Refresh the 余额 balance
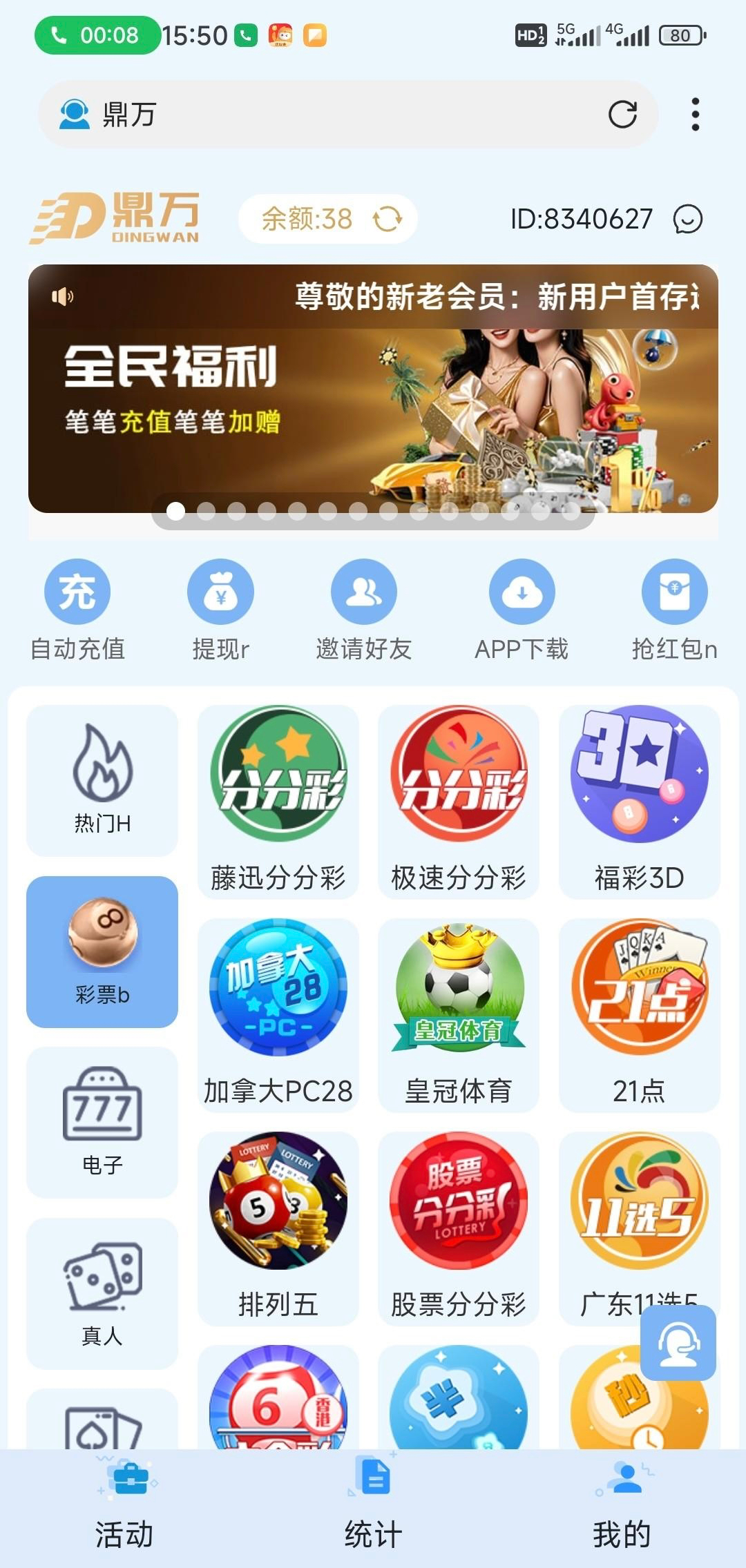This screenshot has height=1568, width=746. (388, 220)
